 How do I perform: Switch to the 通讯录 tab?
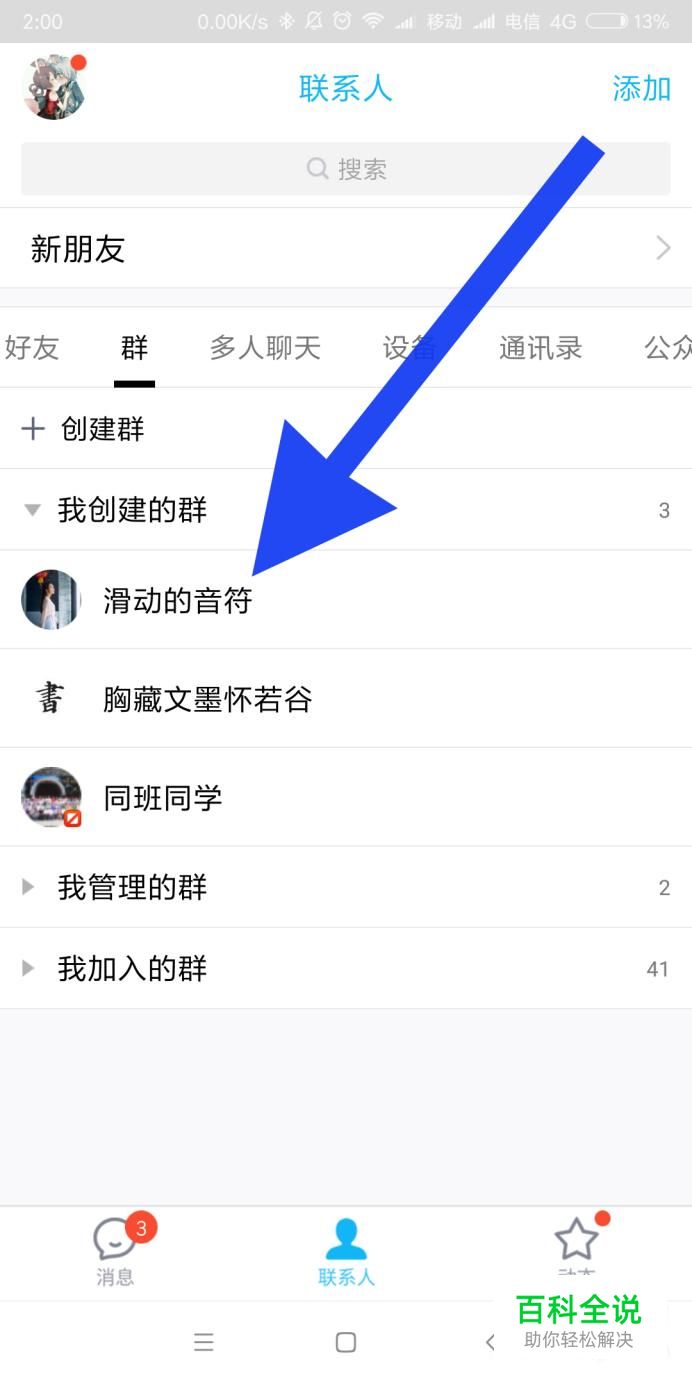[540, 348]
